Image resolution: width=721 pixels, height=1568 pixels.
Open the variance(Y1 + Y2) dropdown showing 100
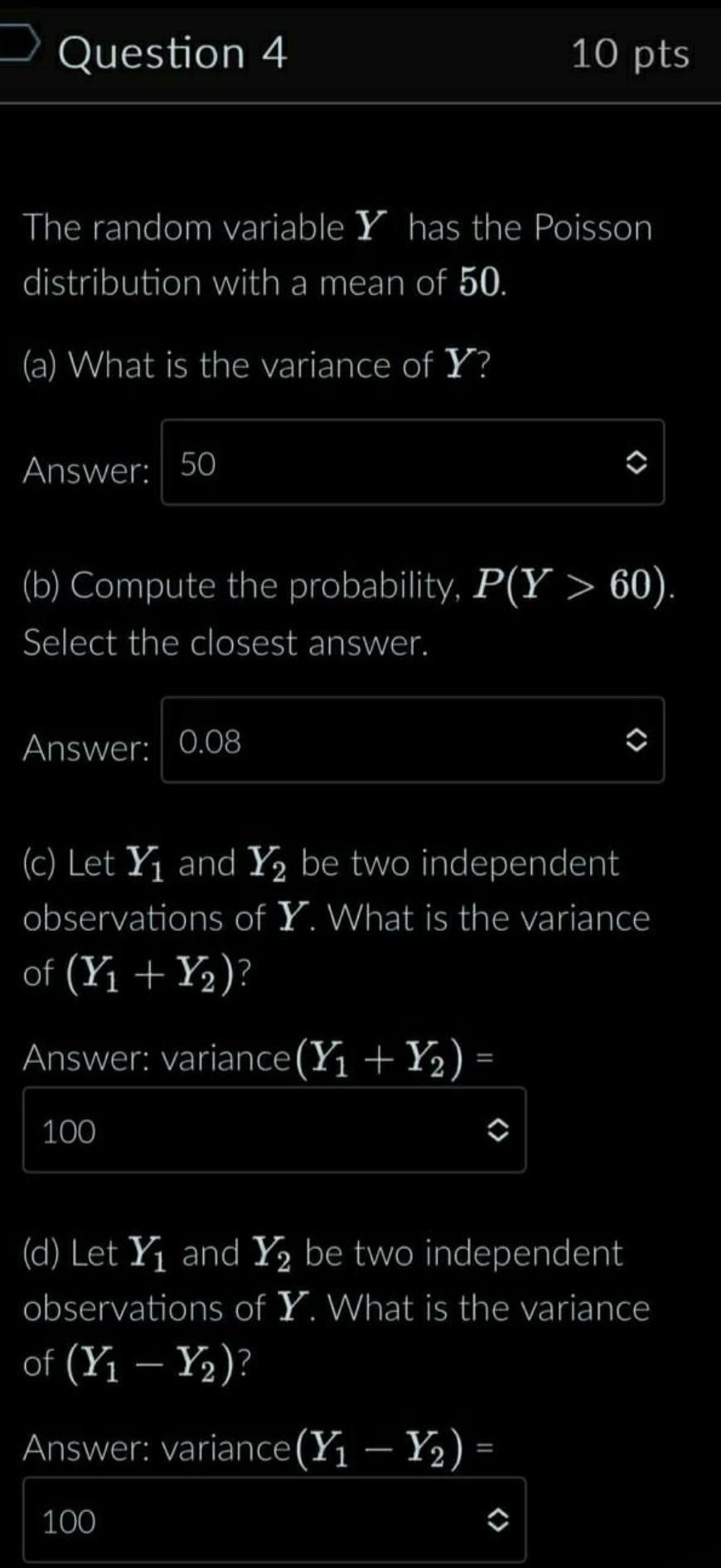pos(273,1129)
